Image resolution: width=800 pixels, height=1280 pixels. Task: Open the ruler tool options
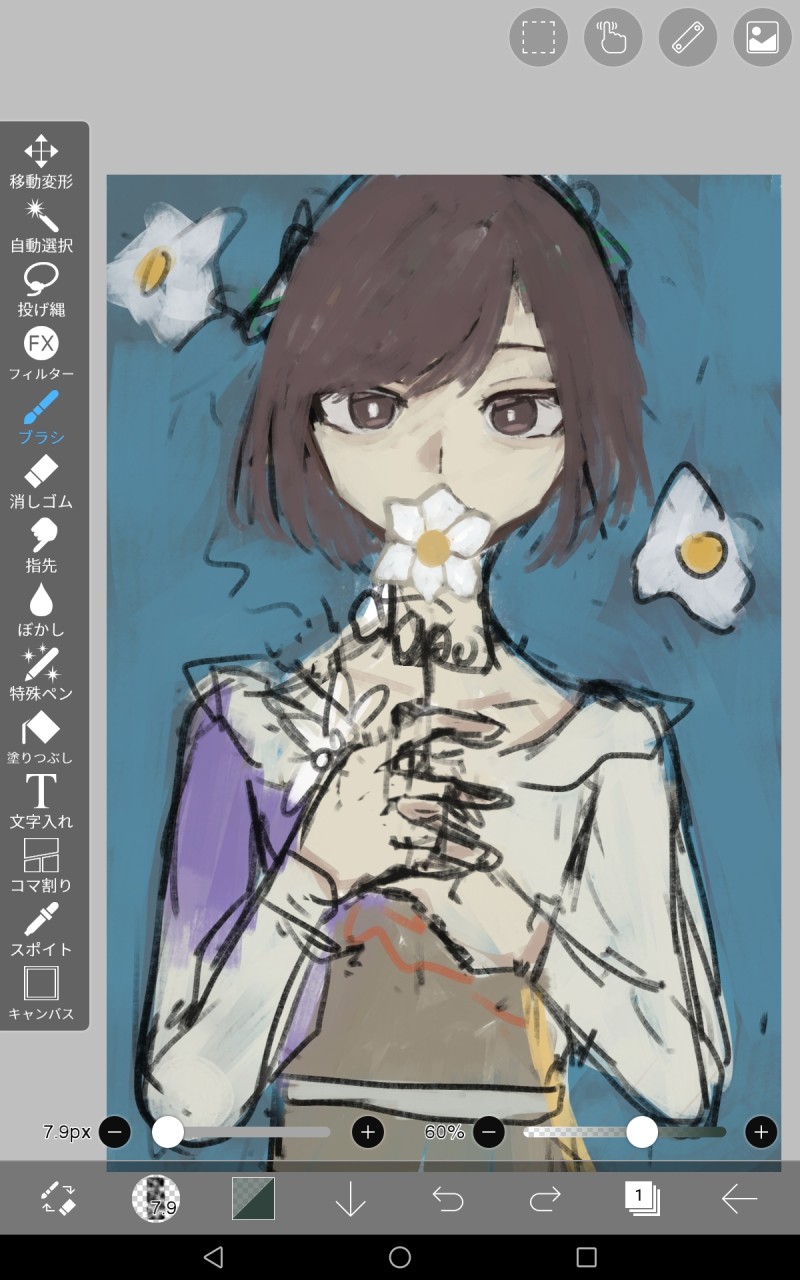[688, 38]
